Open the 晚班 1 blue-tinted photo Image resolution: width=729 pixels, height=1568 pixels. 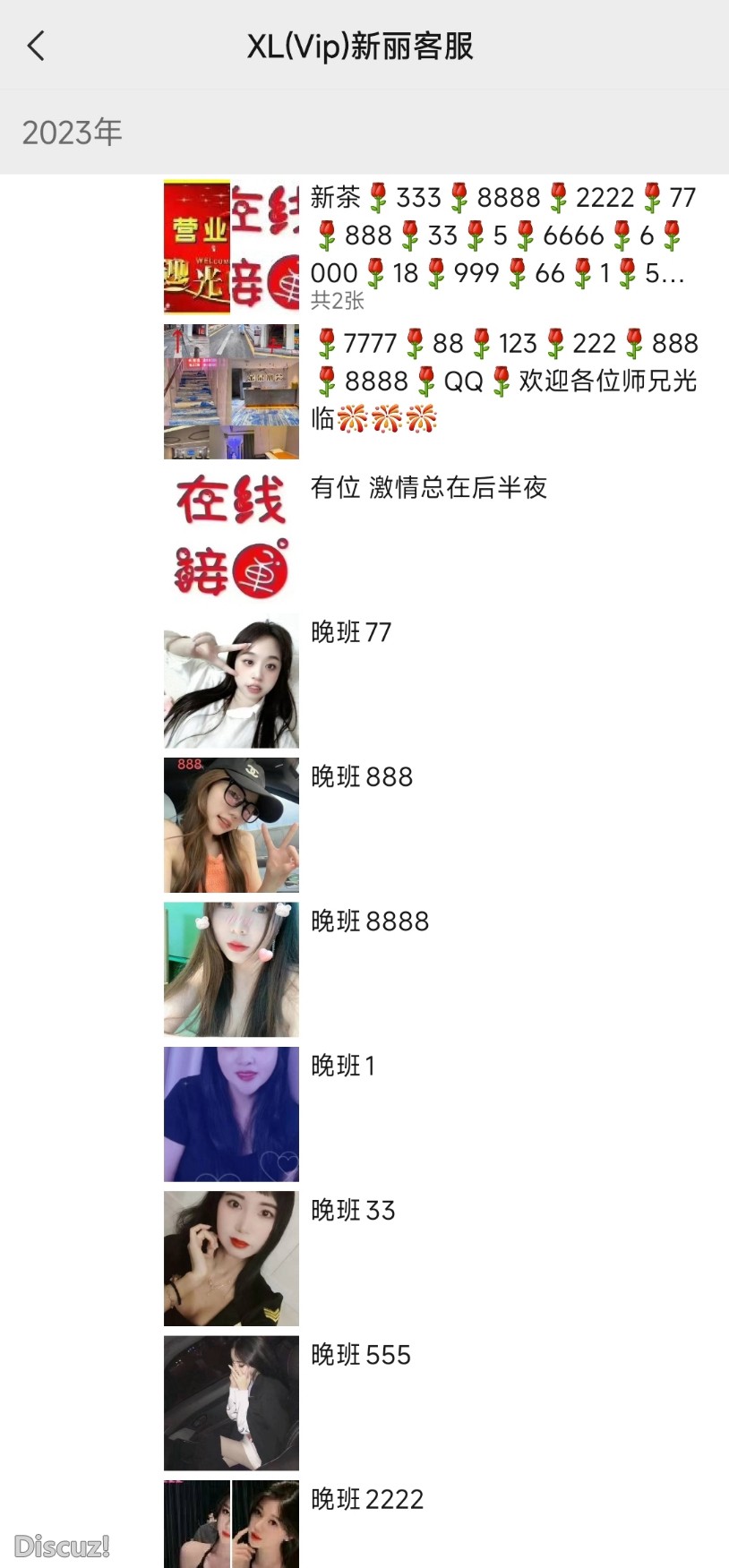tap(230, 1113)
